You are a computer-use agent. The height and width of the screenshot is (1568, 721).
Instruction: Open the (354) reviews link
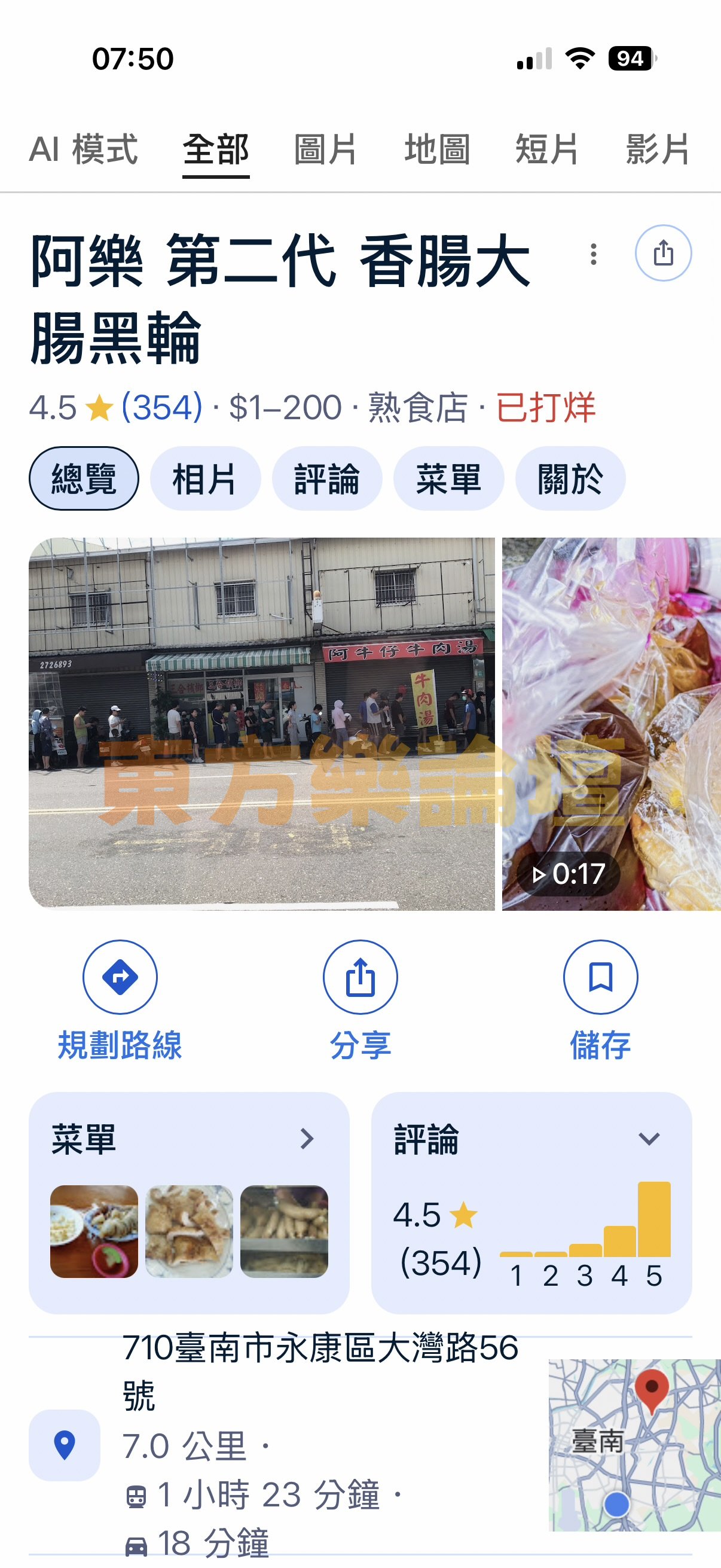coord(162,407)
